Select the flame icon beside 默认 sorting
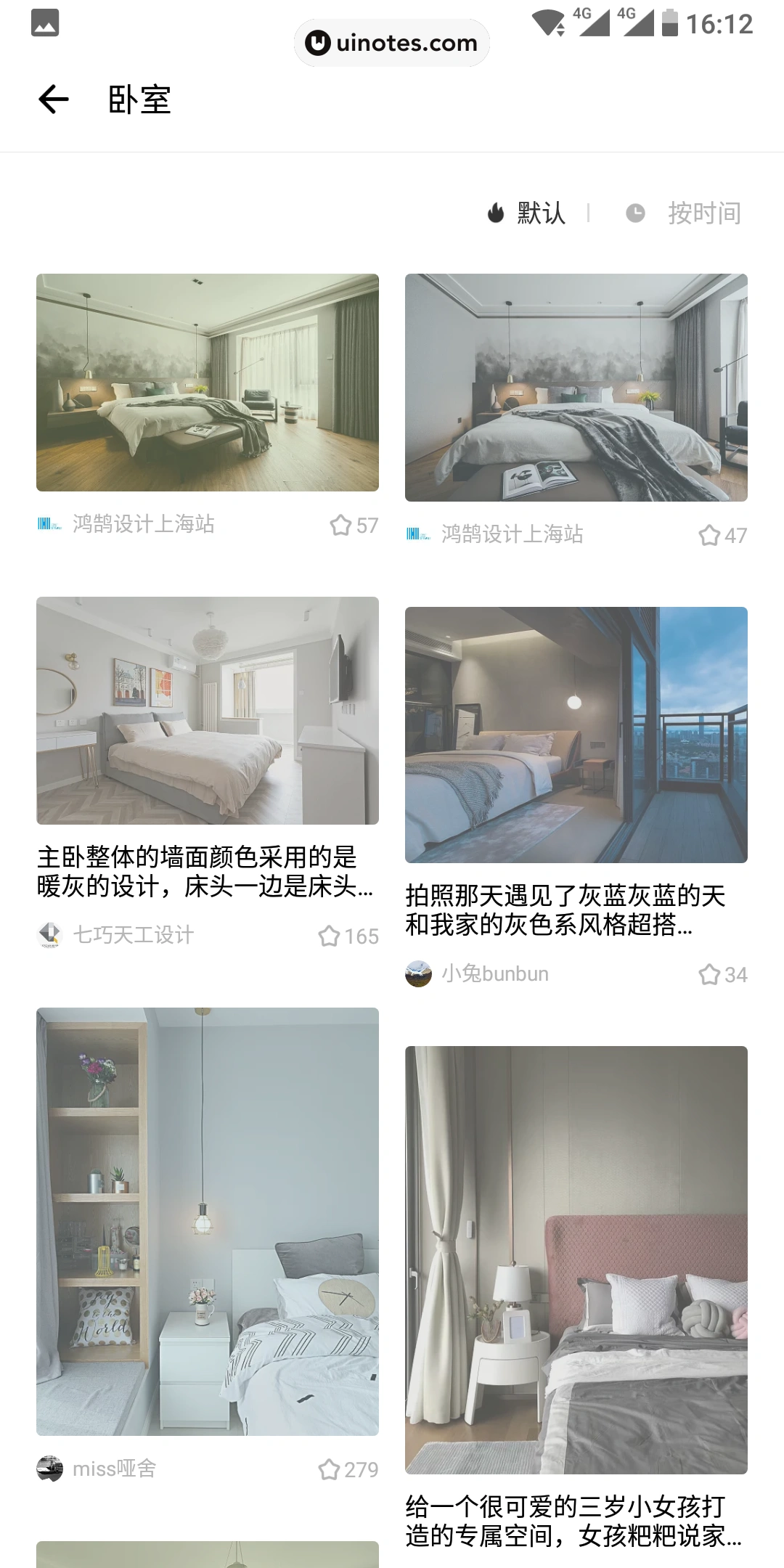This screenshot has height=1568, width=784. [x=496, y=213]
